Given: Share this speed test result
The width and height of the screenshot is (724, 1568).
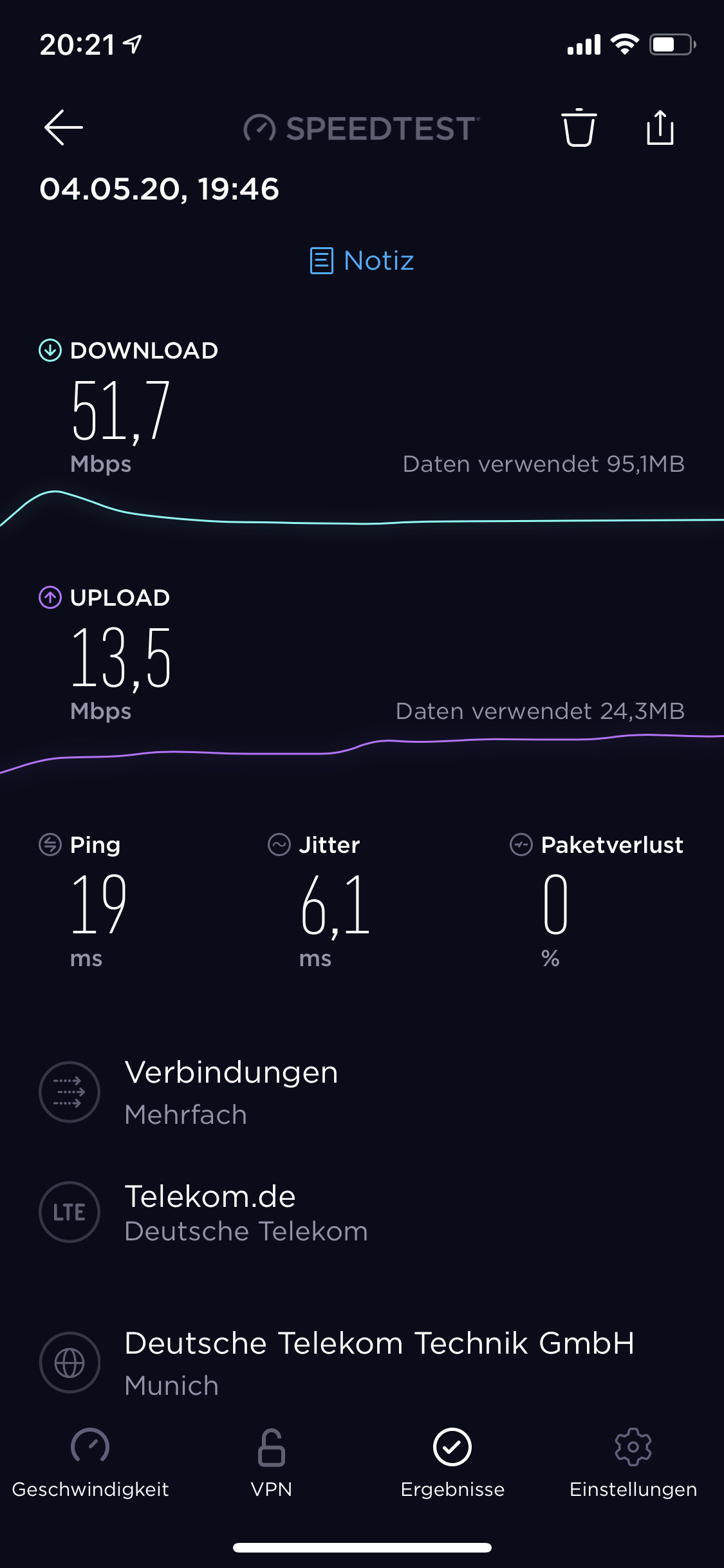Looking at the screenshot, I should click(660, 127).
